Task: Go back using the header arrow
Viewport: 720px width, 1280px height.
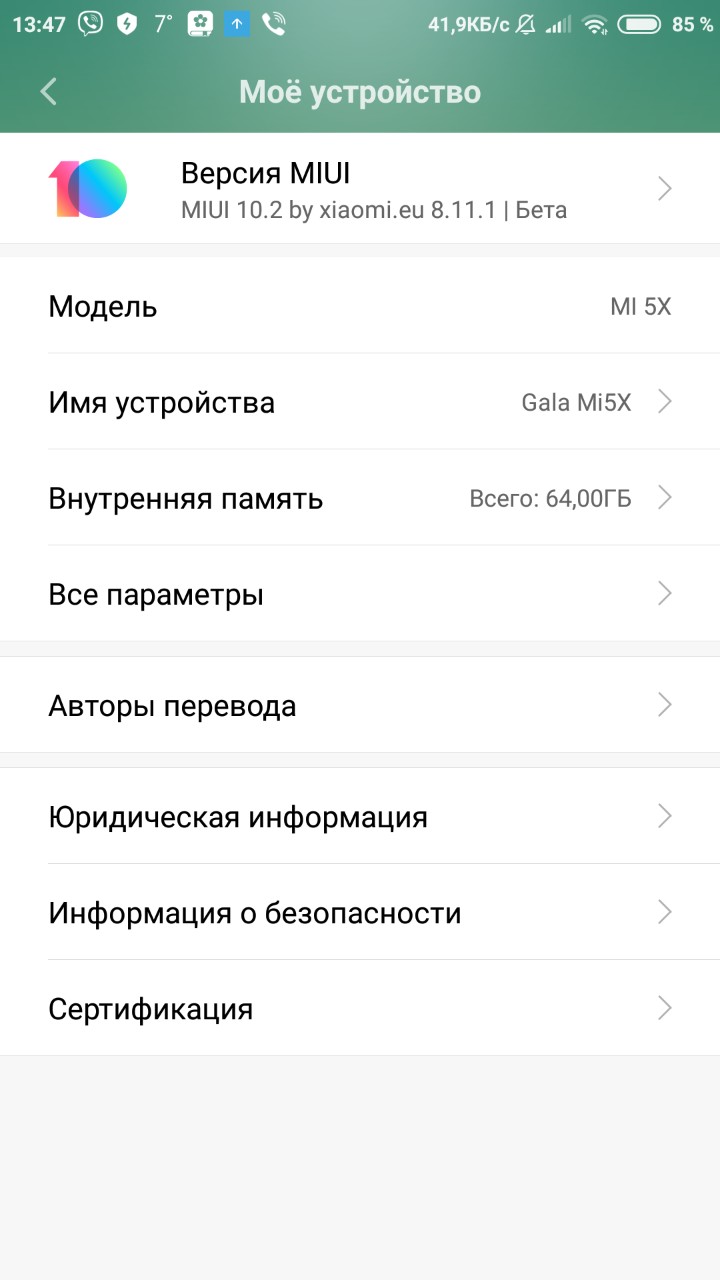Action: click(x=48, y=92)
